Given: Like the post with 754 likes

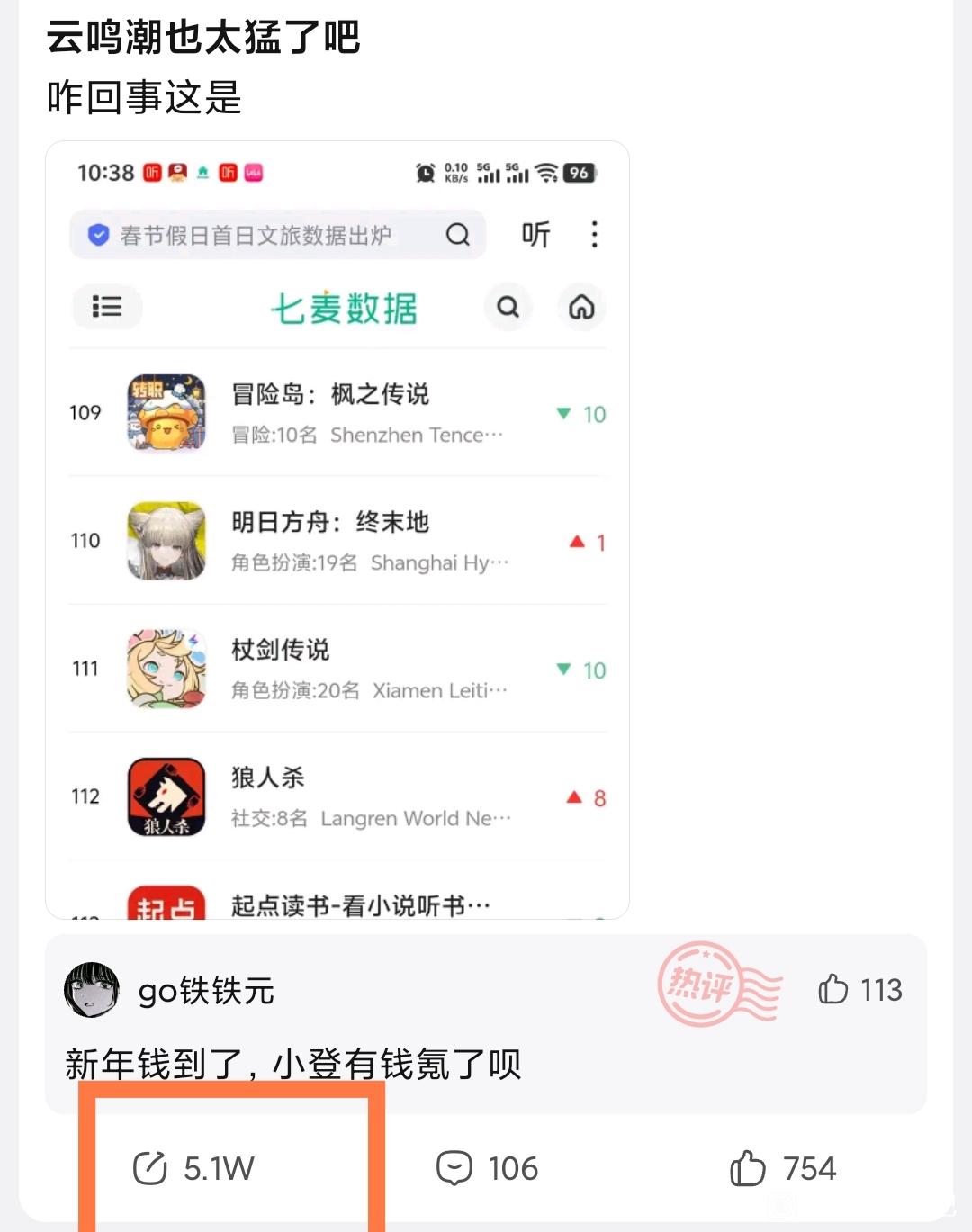Looking at the screenshot, I should 782,1168.
